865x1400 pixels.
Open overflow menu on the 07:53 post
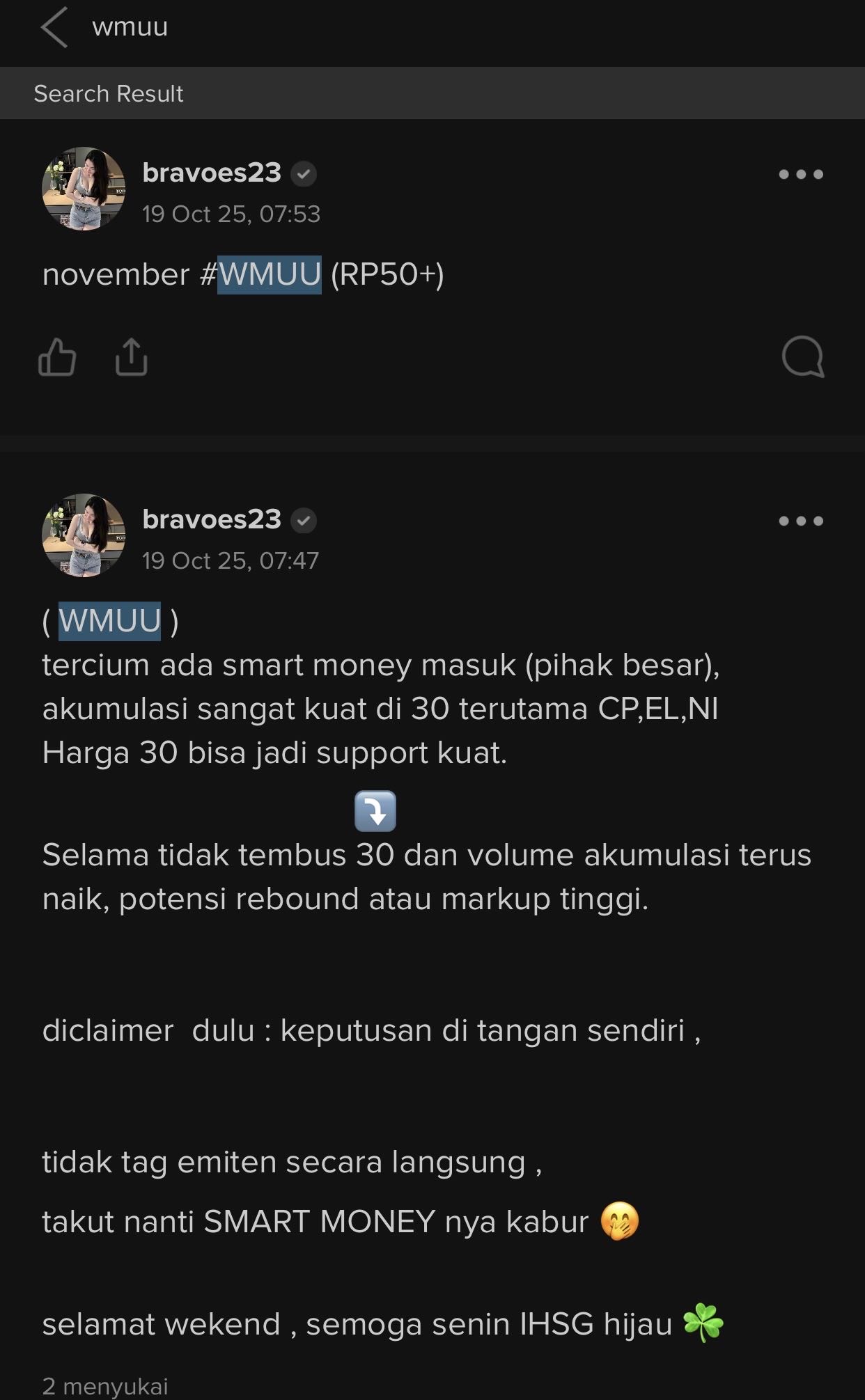pyautogui.click(x=801, y=174)
